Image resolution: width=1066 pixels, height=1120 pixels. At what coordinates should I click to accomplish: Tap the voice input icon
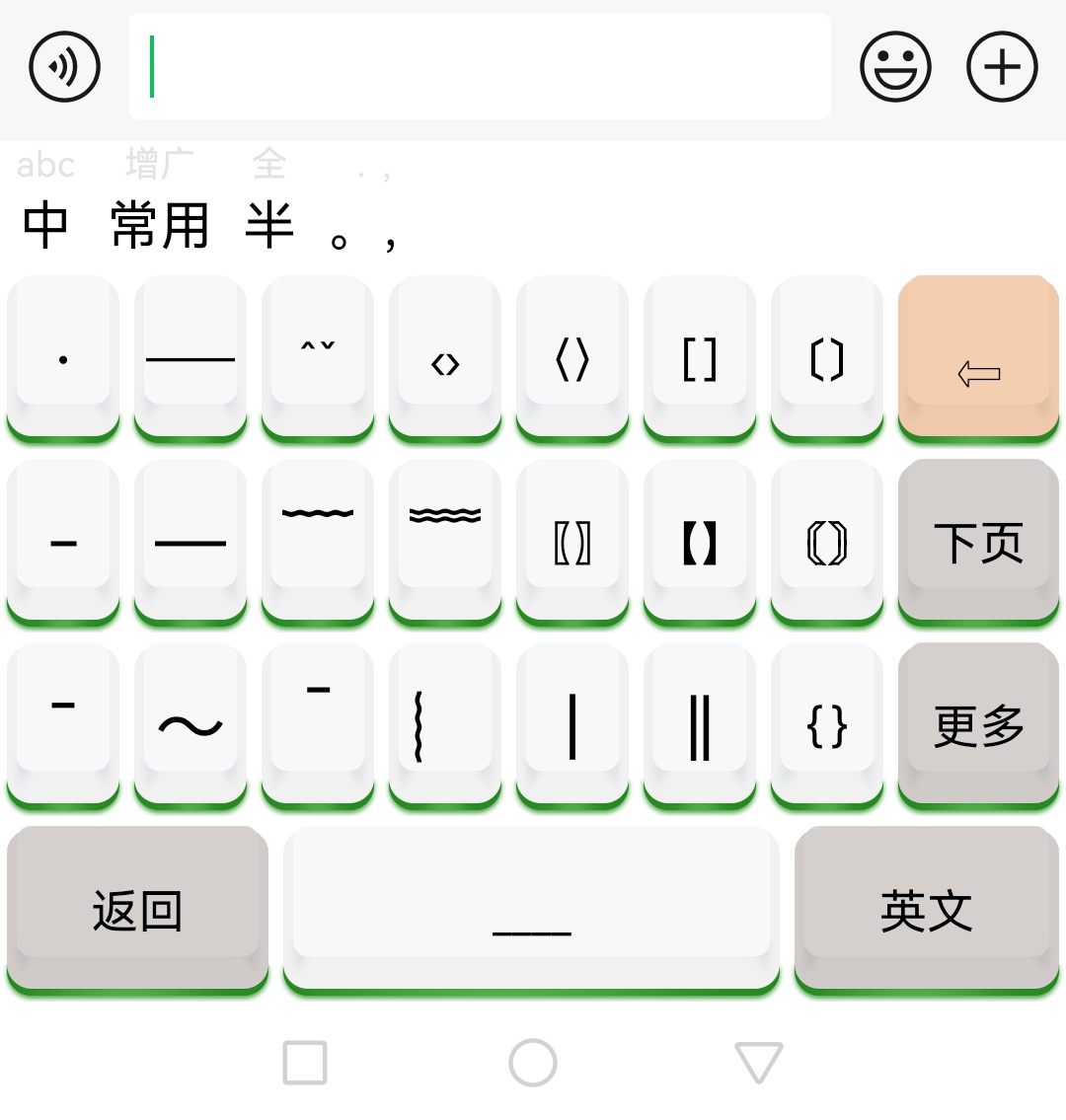click(x=64, y=67)
